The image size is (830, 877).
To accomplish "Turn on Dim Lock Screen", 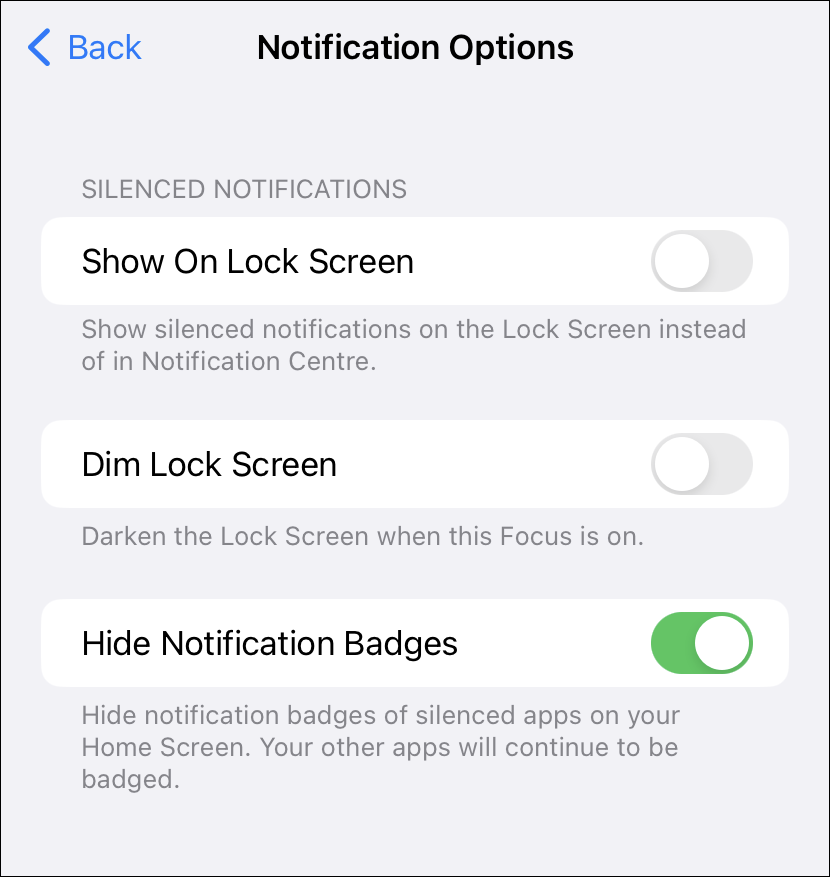I will (x=701, y=465).
